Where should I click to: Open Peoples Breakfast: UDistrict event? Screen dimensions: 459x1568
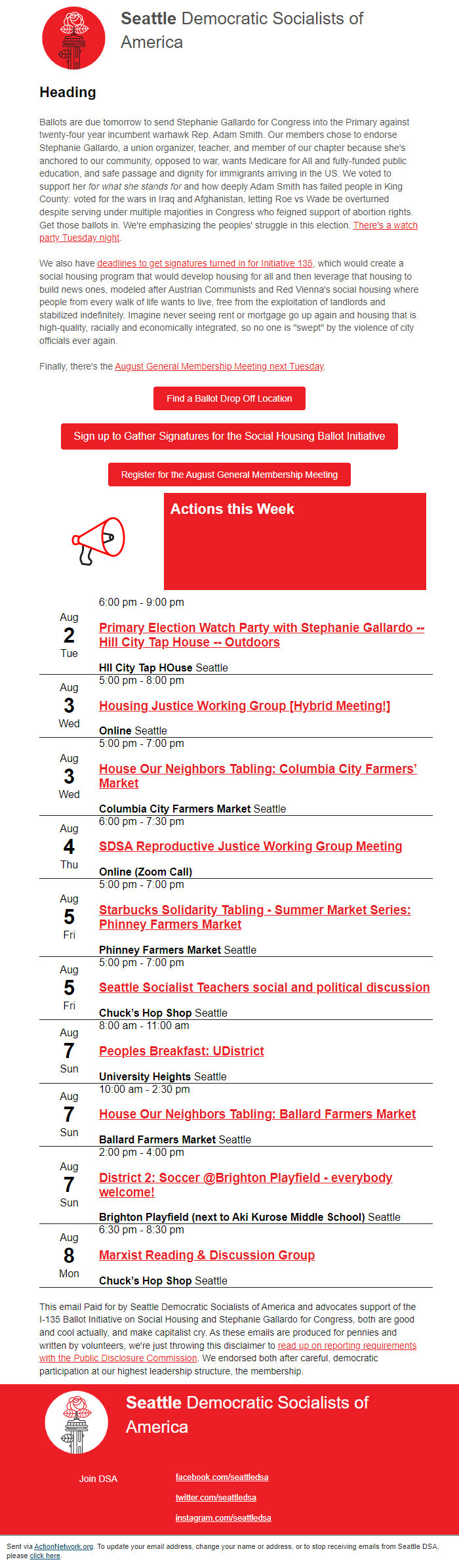coord(181,1051)
